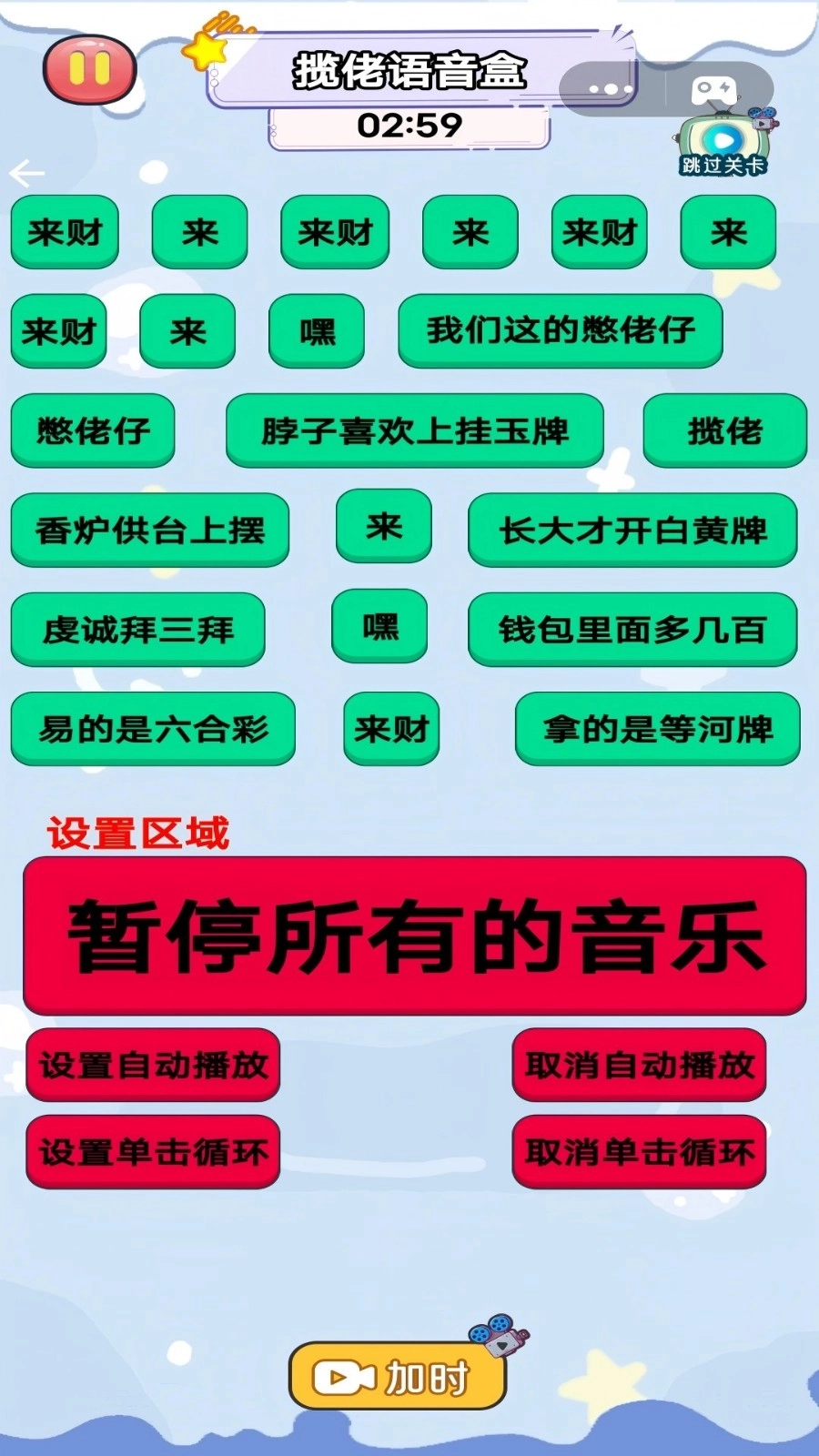819x1456 pixels.
Task: Play the 脖子喜欢上挂玉牌 clip
Action: tap(414, 430)
